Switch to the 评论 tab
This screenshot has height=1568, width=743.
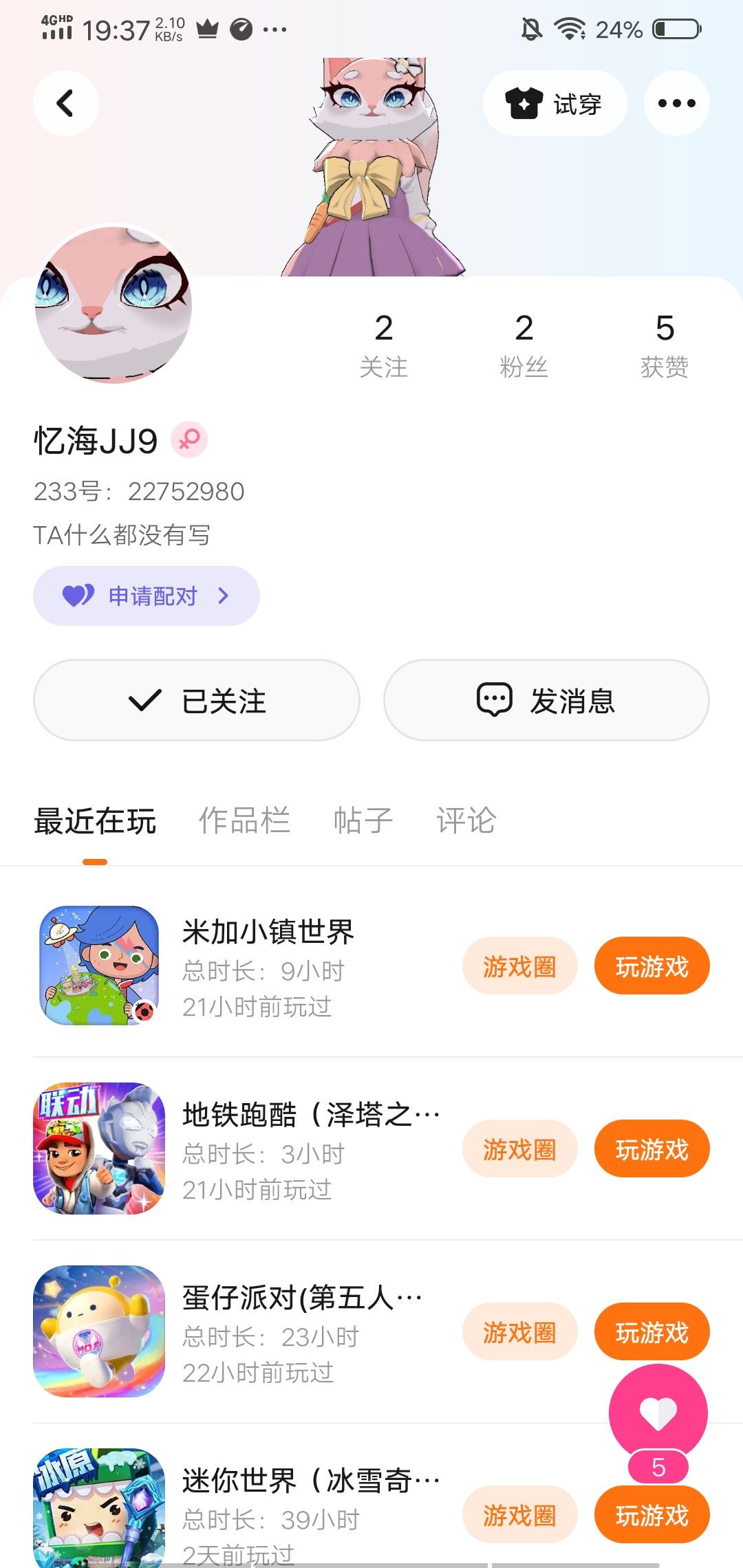(x=466, y=820)
